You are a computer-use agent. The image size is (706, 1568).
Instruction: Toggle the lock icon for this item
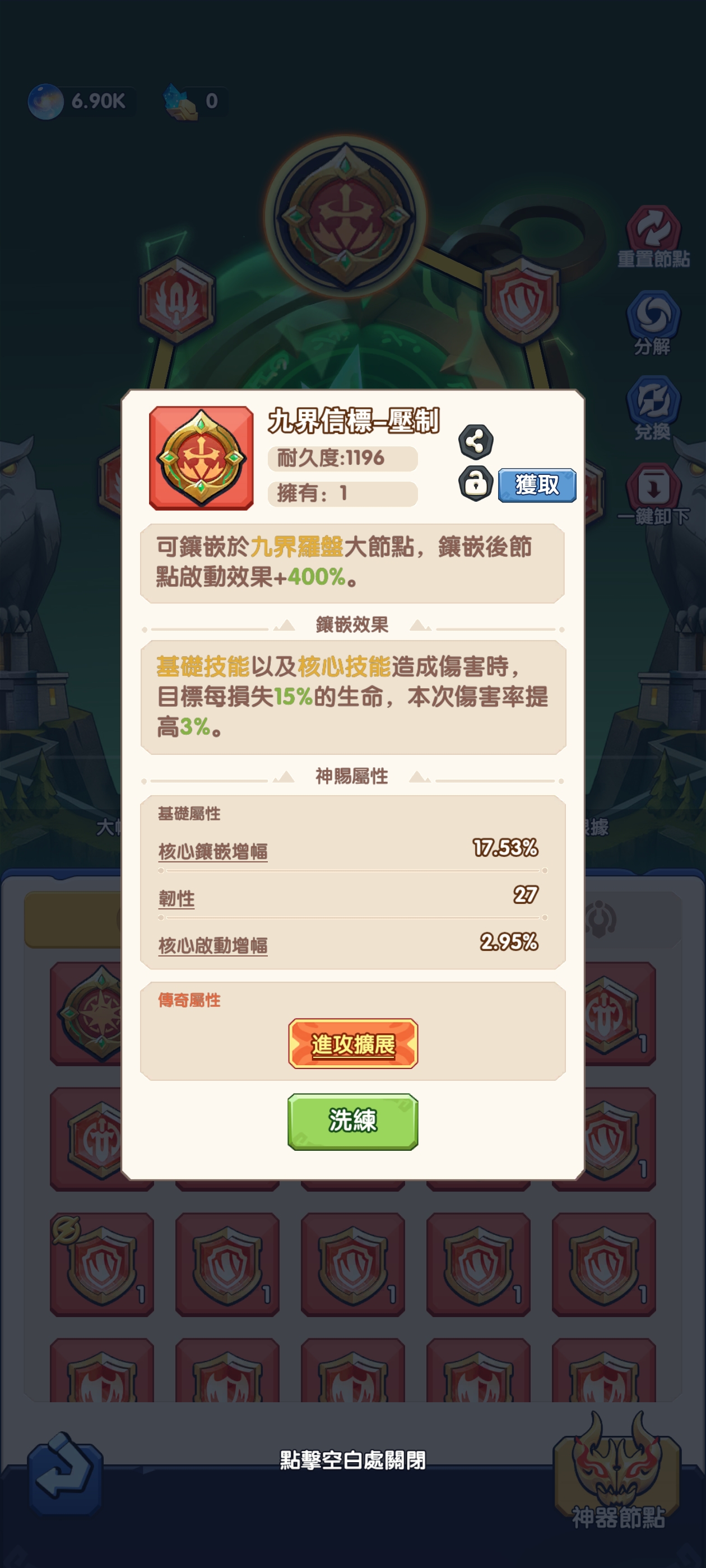pos(475,484)
